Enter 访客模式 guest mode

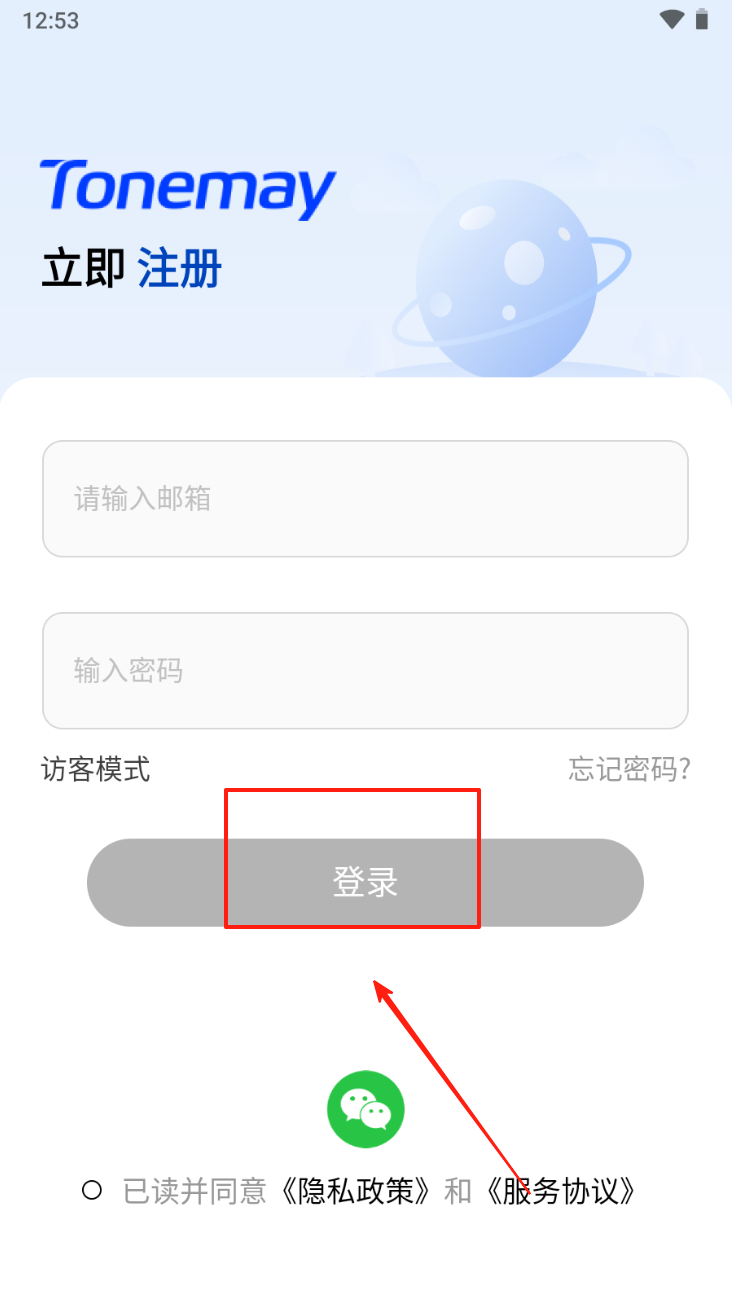pyautogui.click(x=96, y=769)
